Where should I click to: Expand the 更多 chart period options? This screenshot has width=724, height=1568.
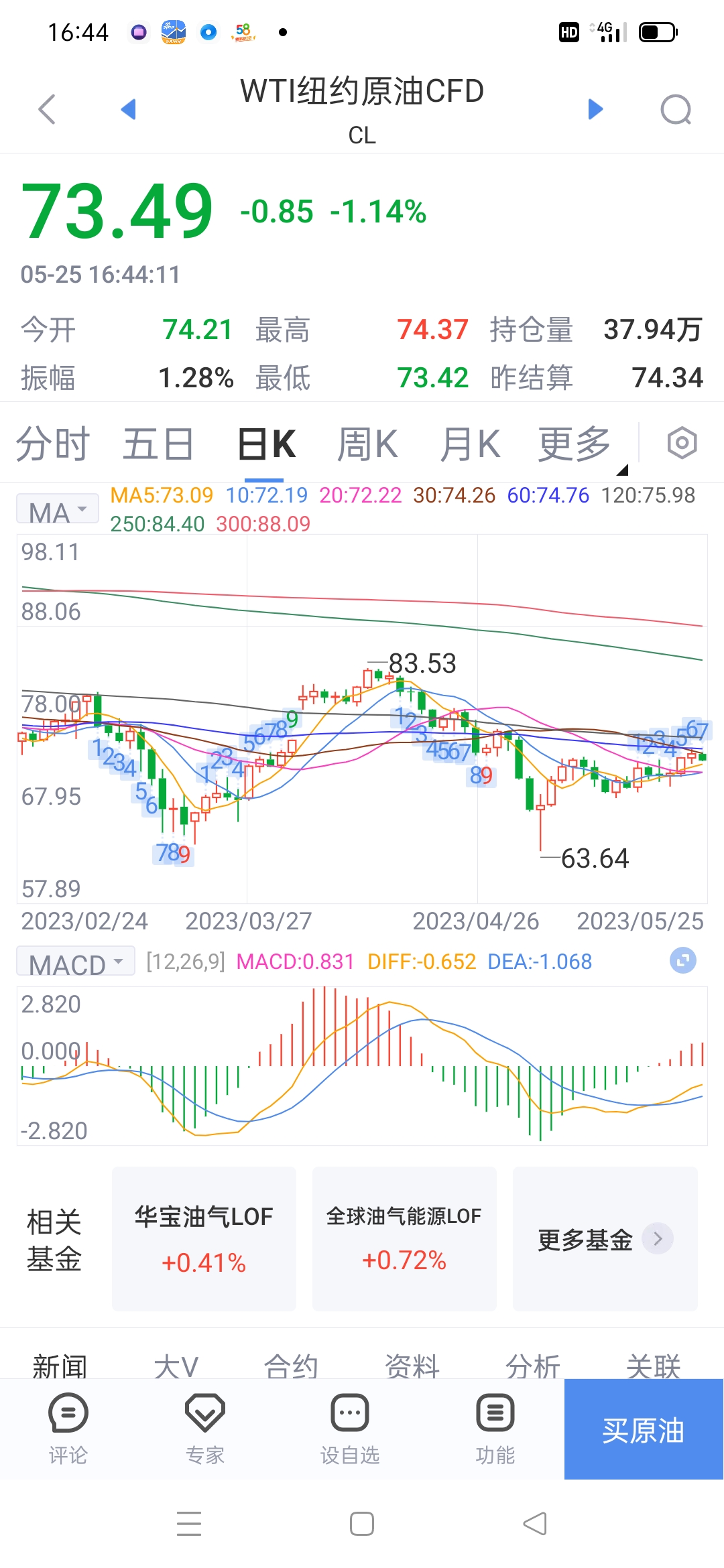[x=577, y=444]
